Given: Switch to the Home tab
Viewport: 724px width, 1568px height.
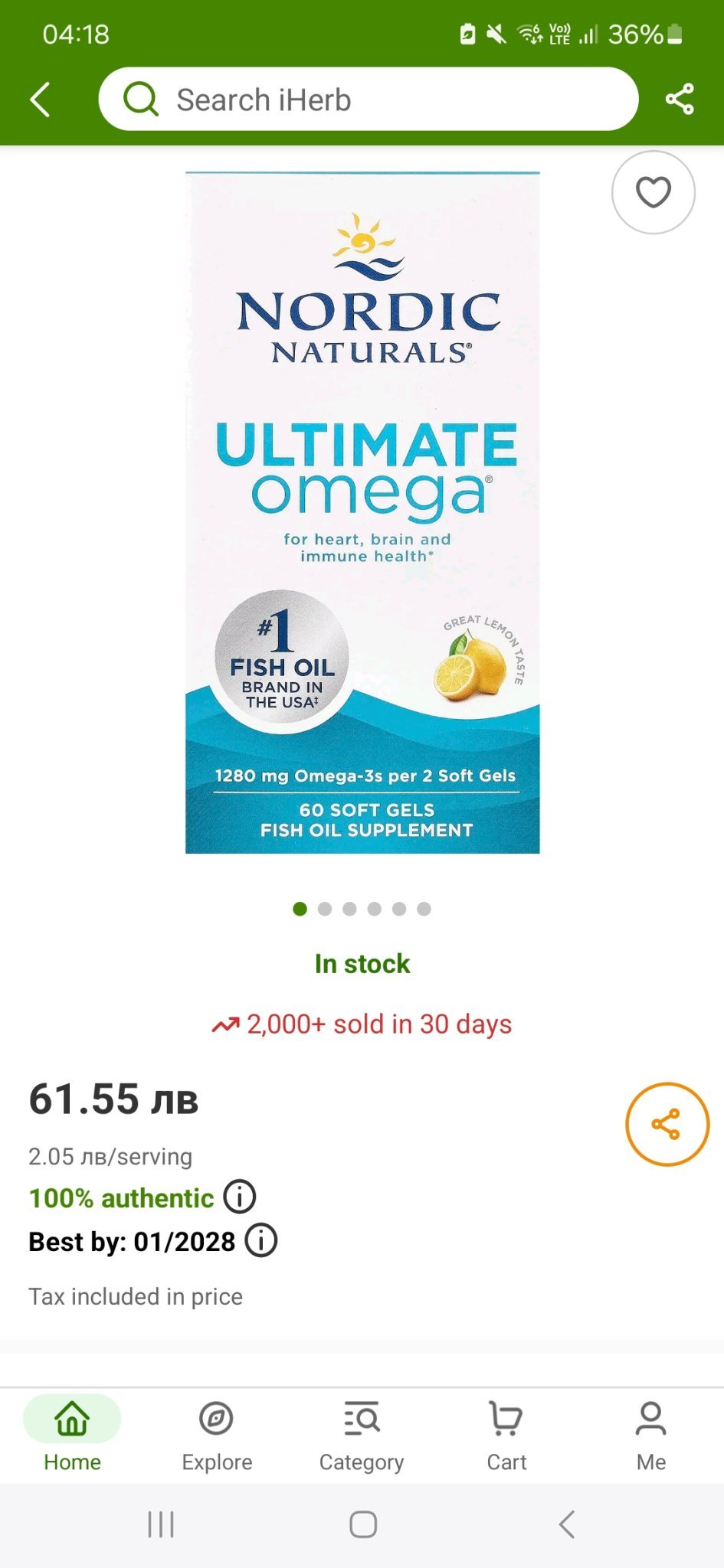Looking at the screenshot, I should click(72, 1432).
